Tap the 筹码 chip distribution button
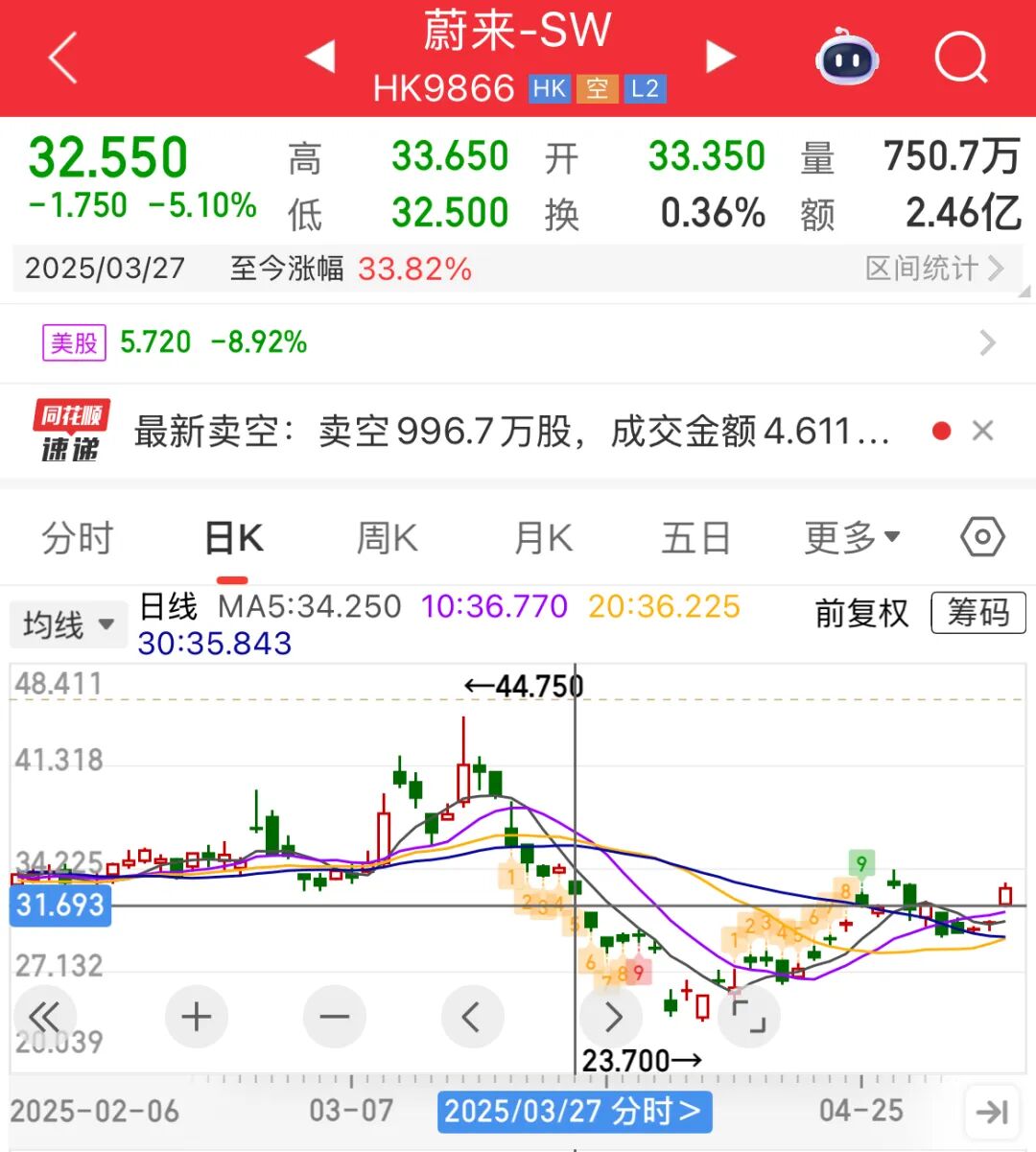The width and height of the screenshot is (1036, 1152). pyautogui.click(x=977, y=613)
